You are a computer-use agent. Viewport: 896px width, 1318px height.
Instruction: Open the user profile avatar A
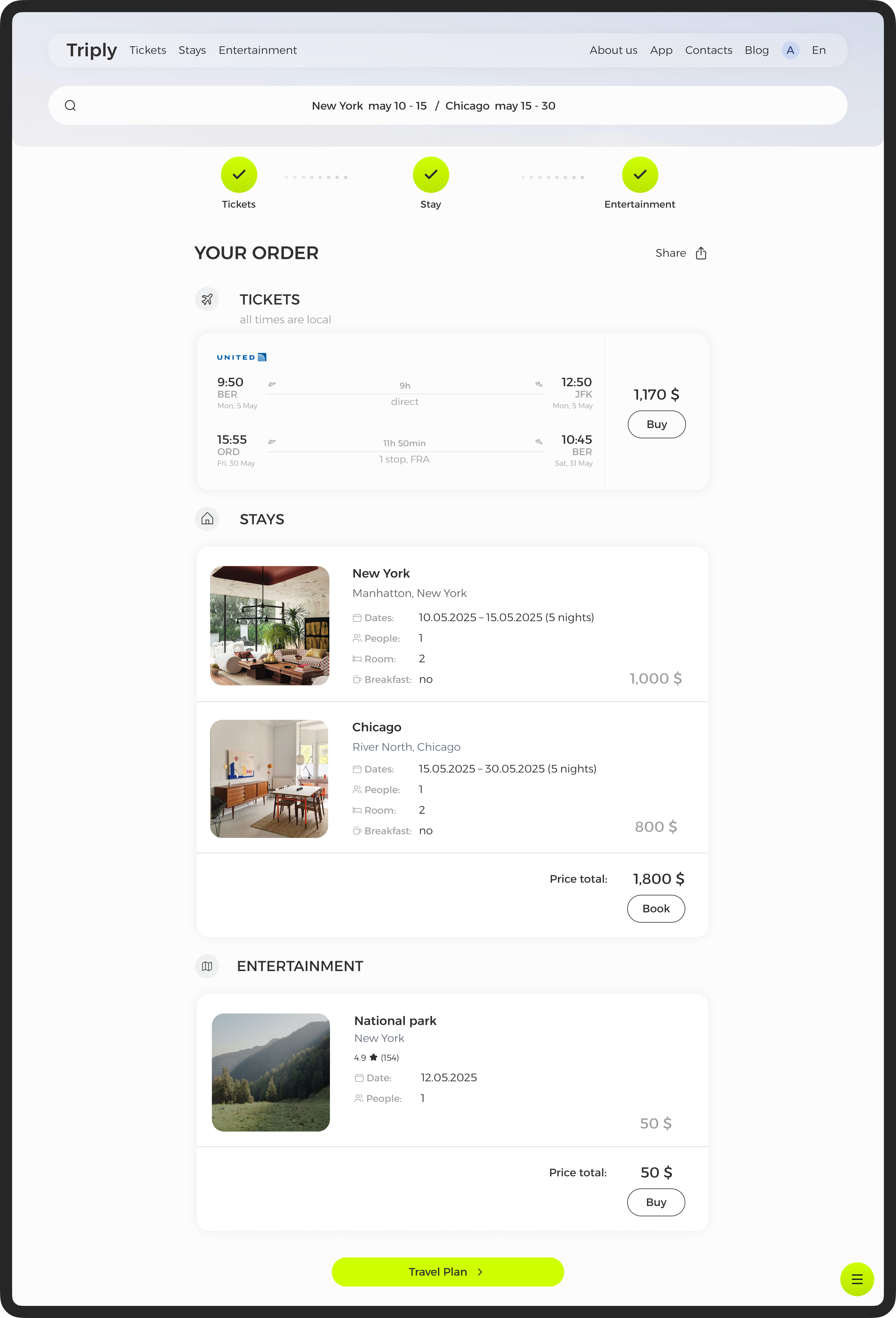coord(790,50)
